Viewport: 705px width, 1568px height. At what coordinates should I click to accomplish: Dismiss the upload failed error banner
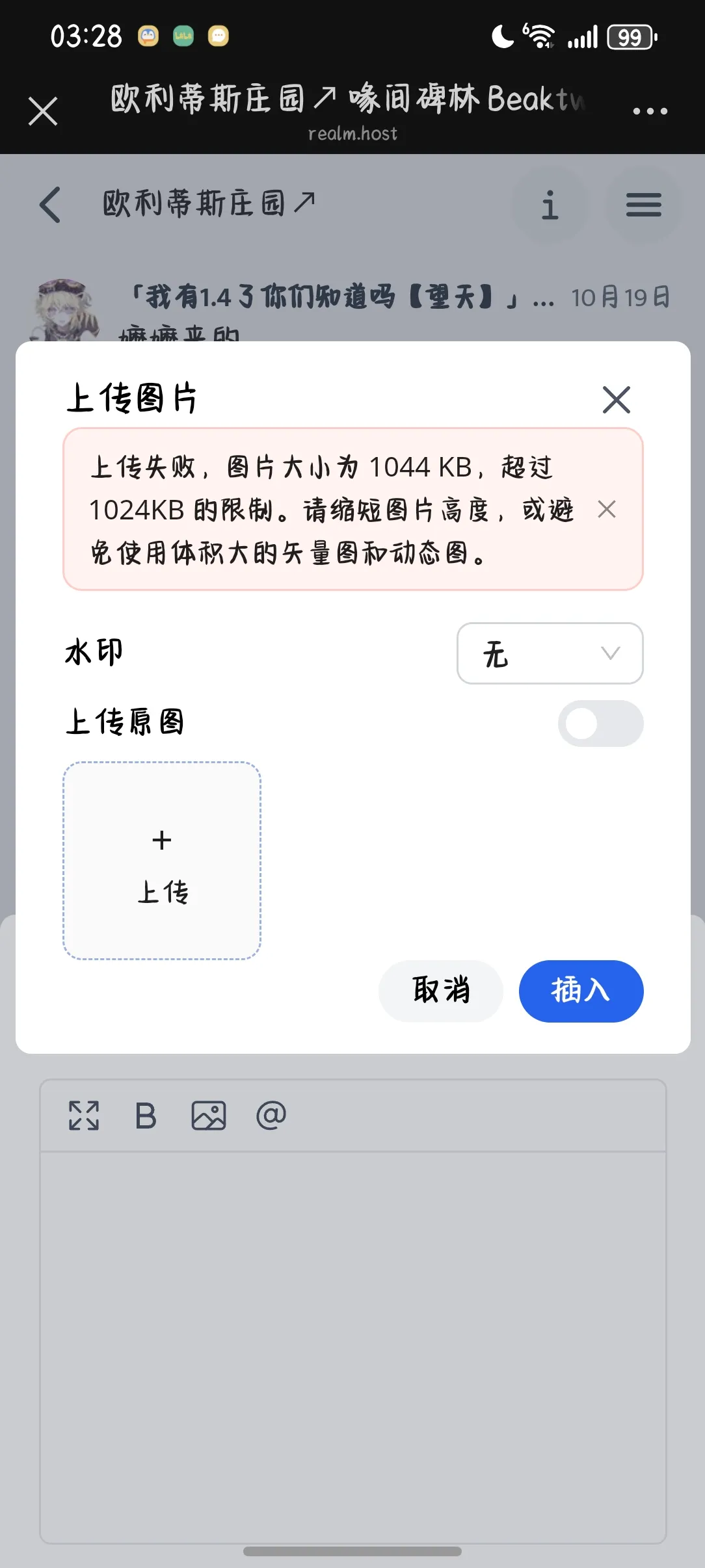pyautogui.click(x=606, y=509)
